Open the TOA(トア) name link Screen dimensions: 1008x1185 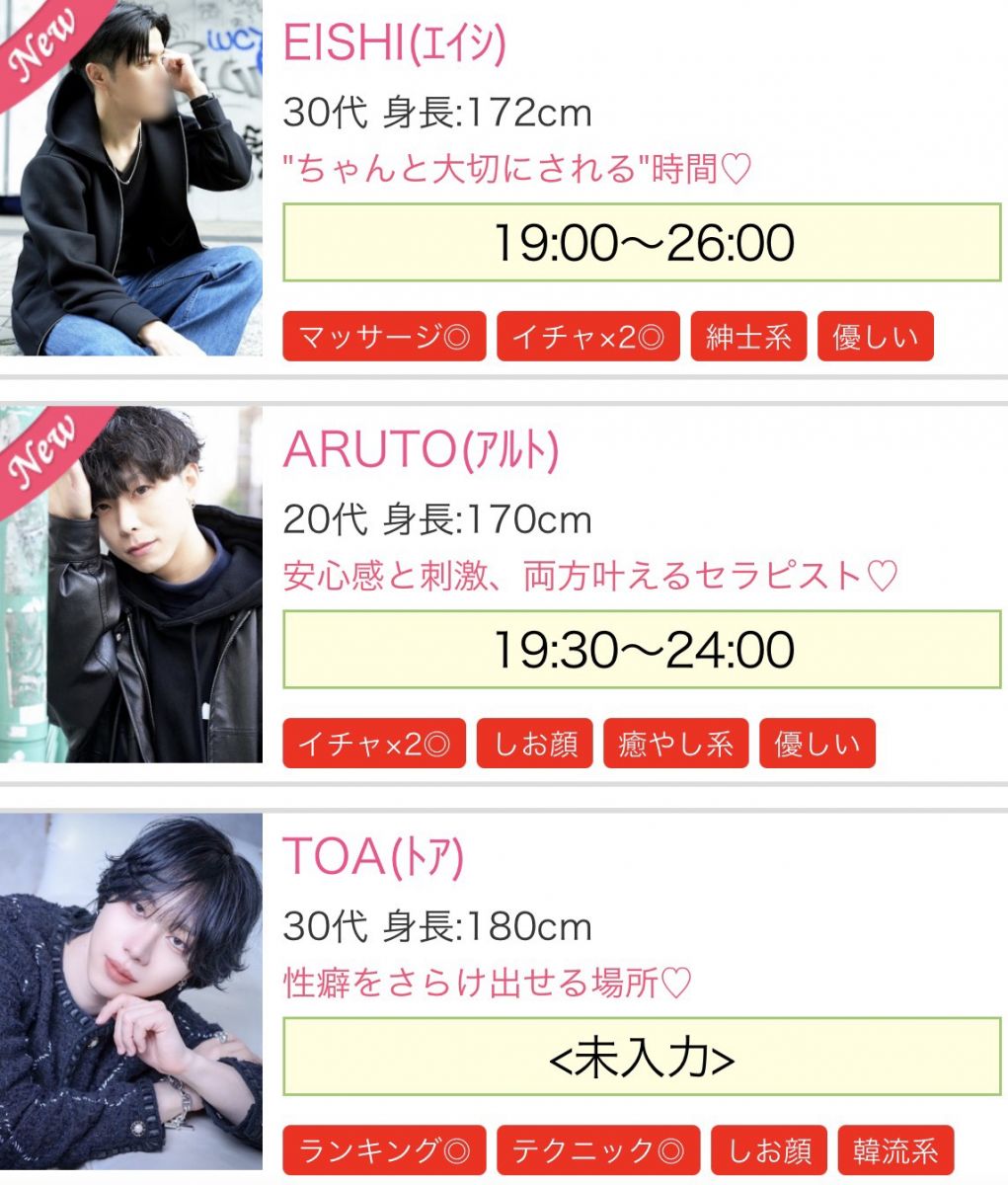[373, 857]
